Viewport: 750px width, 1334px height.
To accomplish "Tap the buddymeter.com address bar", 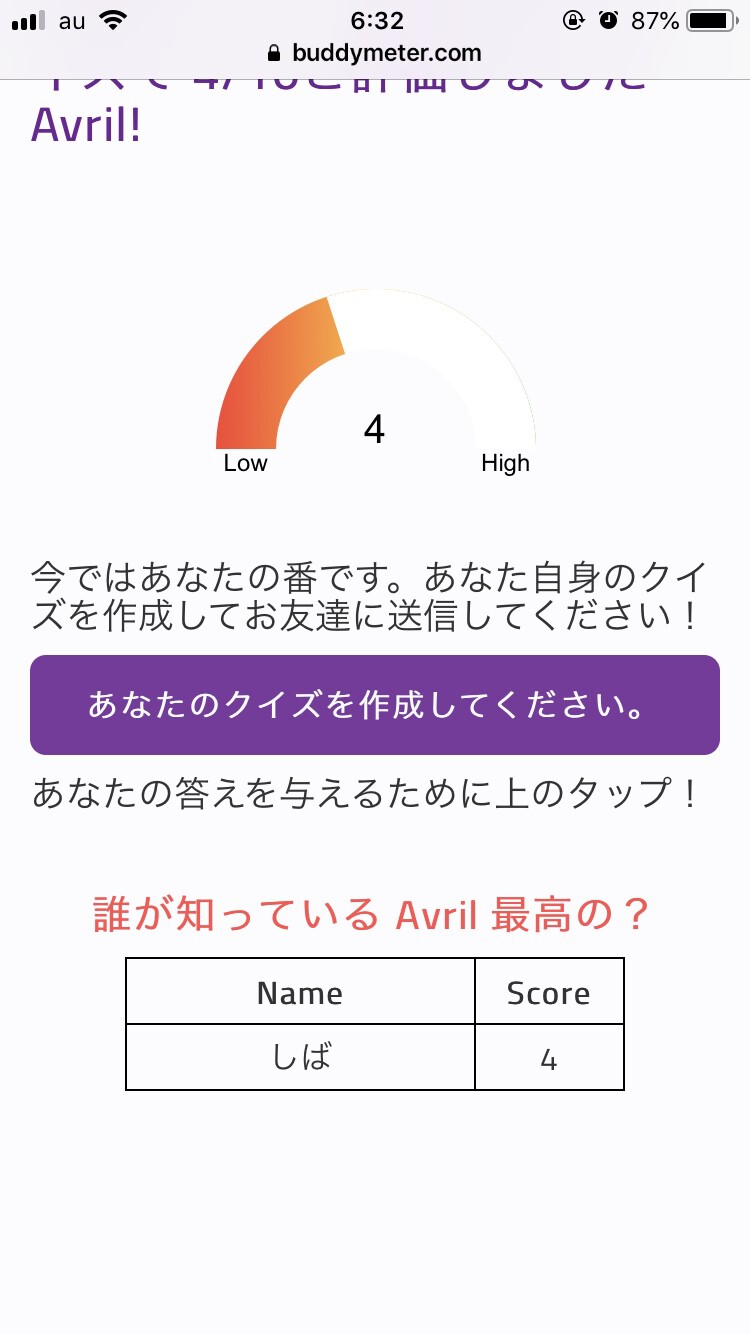I will pyautogui.click(x=375, y=53).
